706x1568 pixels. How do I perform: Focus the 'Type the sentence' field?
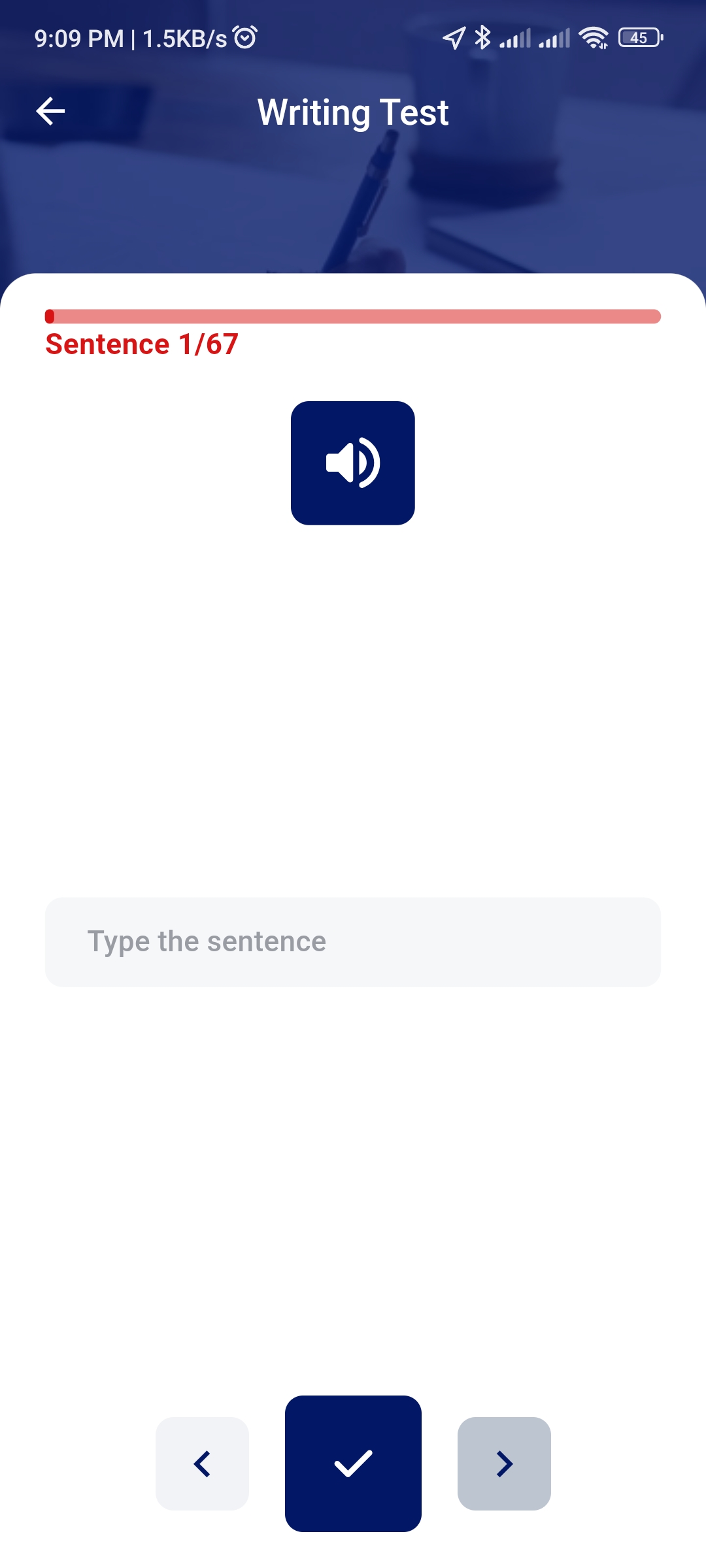tap(353, 941)
